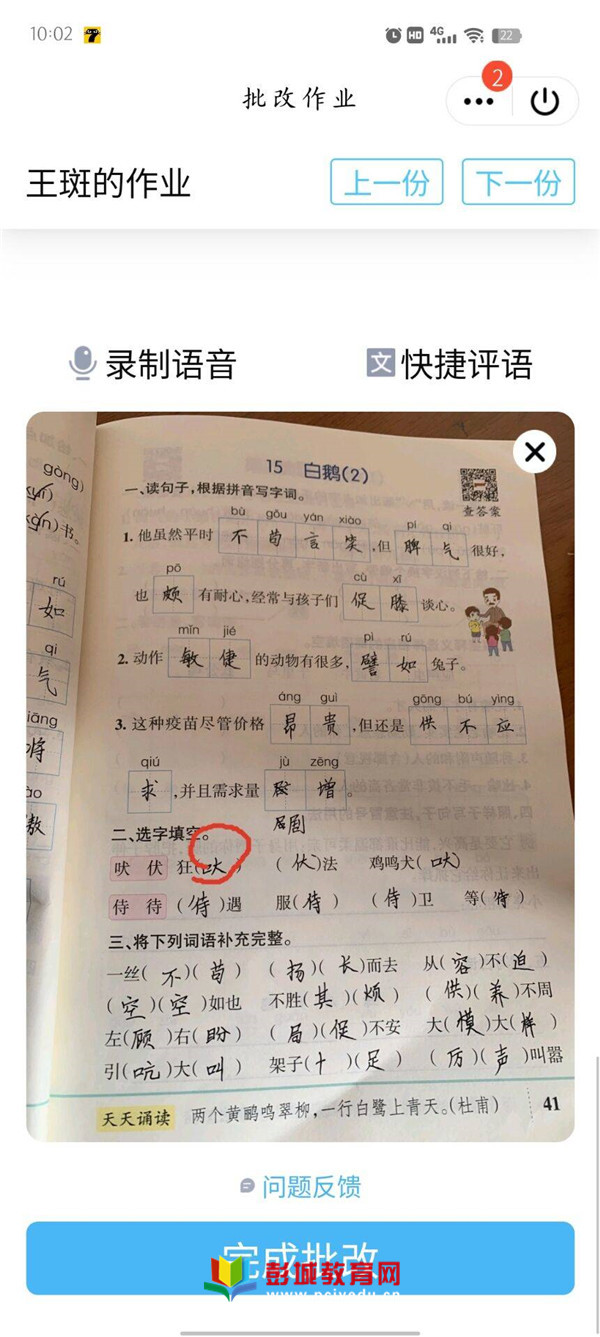Open 问题反馈 feedback link

[x=300, y=1187]
